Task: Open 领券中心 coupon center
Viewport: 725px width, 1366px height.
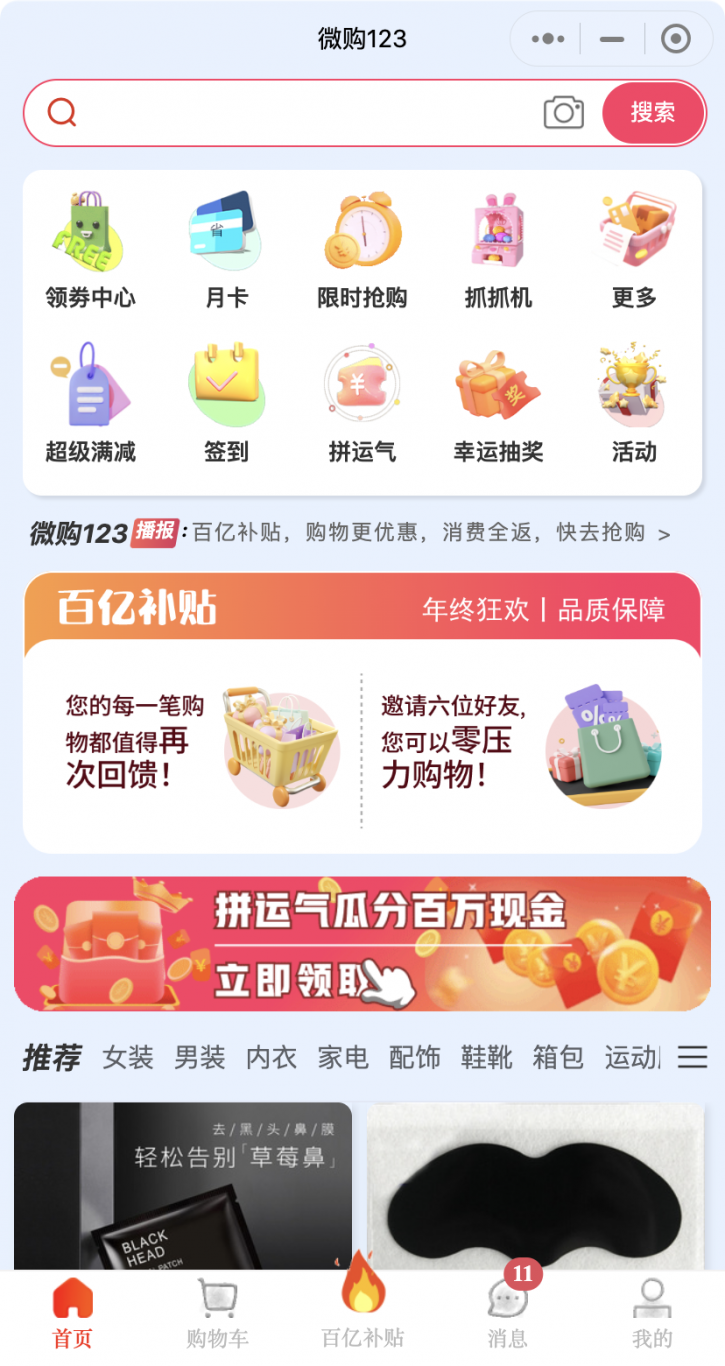Action: click(90, 252)
